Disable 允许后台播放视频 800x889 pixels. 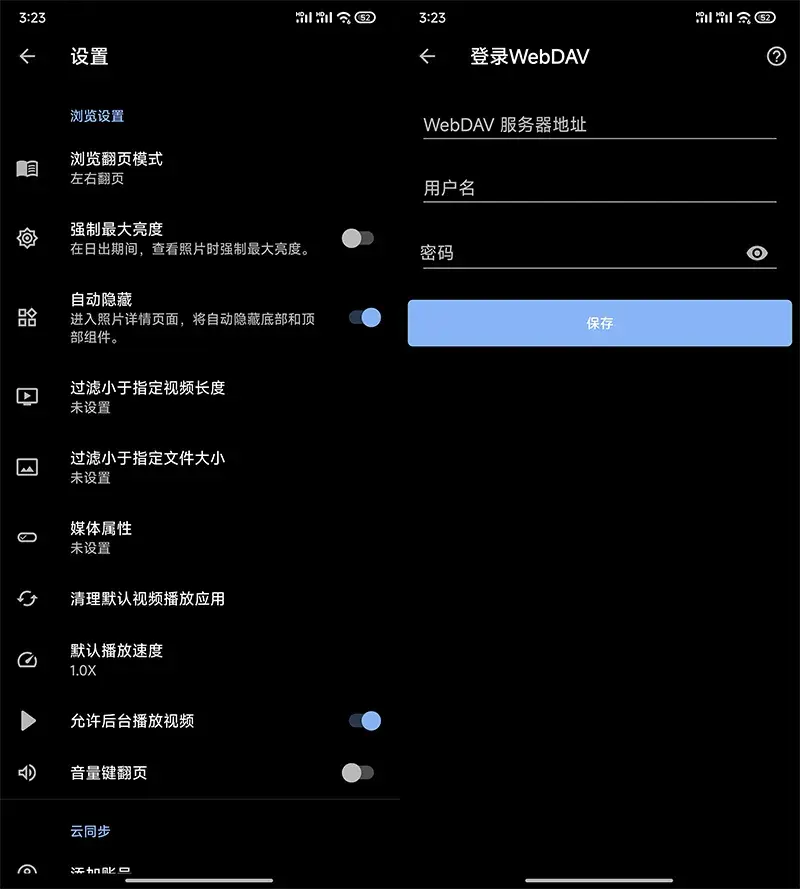coord(364,720)
